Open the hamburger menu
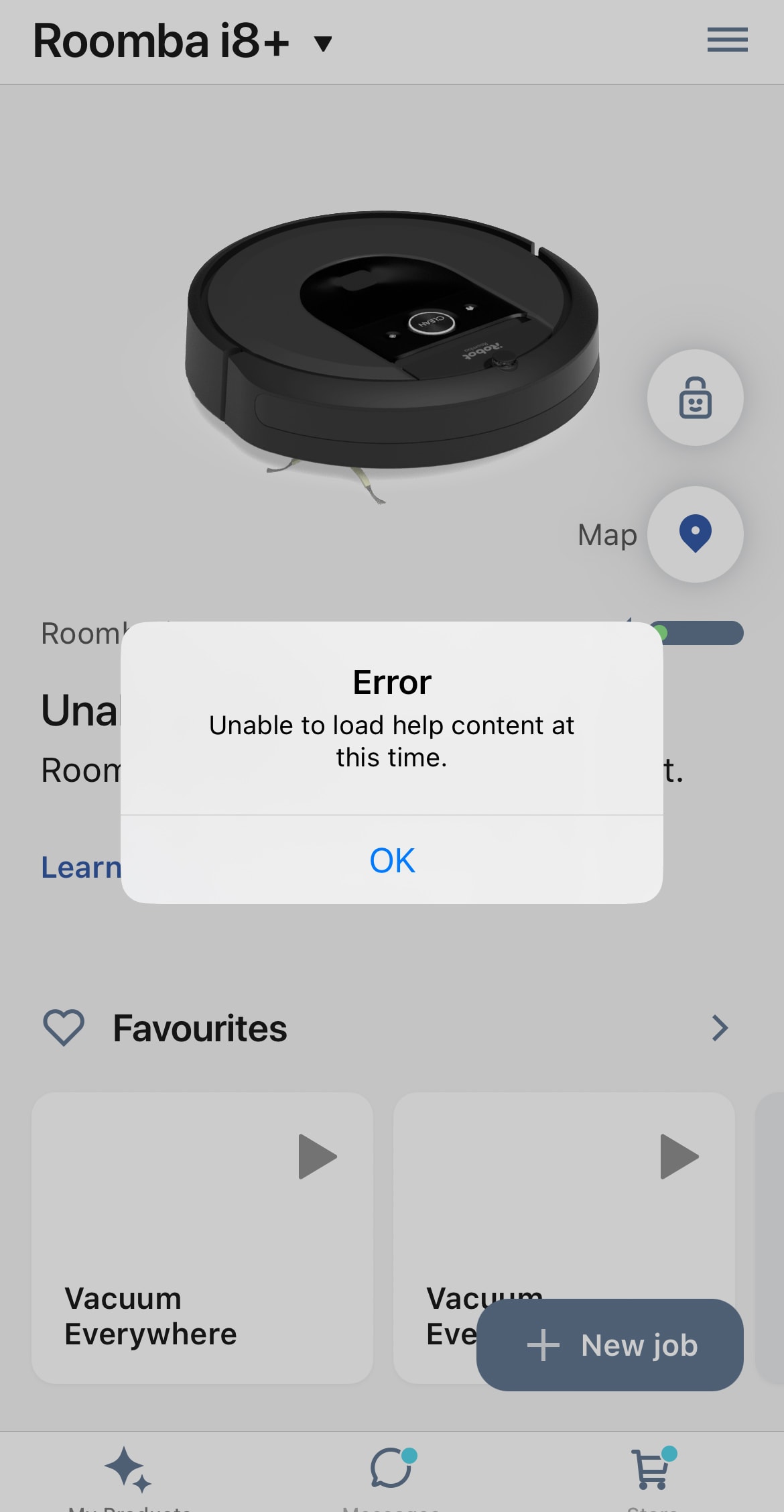The height and width of the screenshot is (1512, 784). pyautogui.click(x=727, y=40)
